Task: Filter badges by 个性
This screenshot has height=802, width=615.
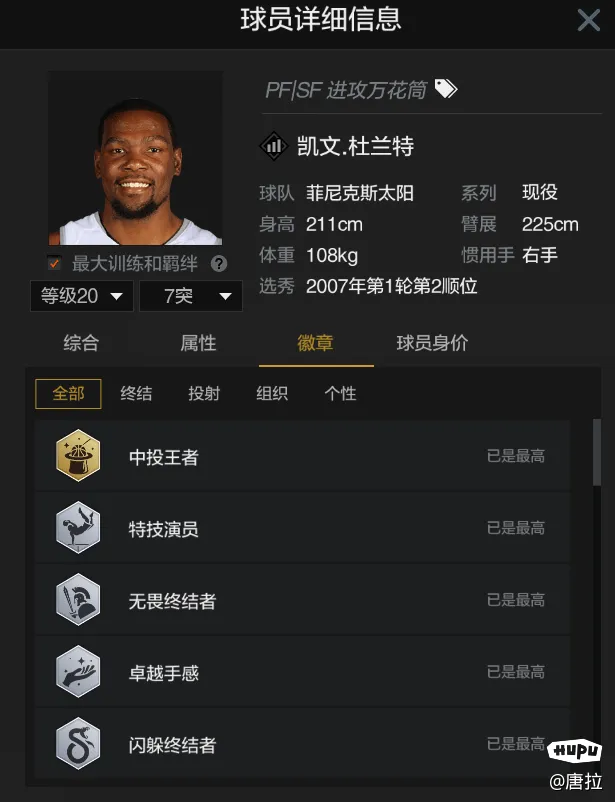Action: tap(340, 393)
